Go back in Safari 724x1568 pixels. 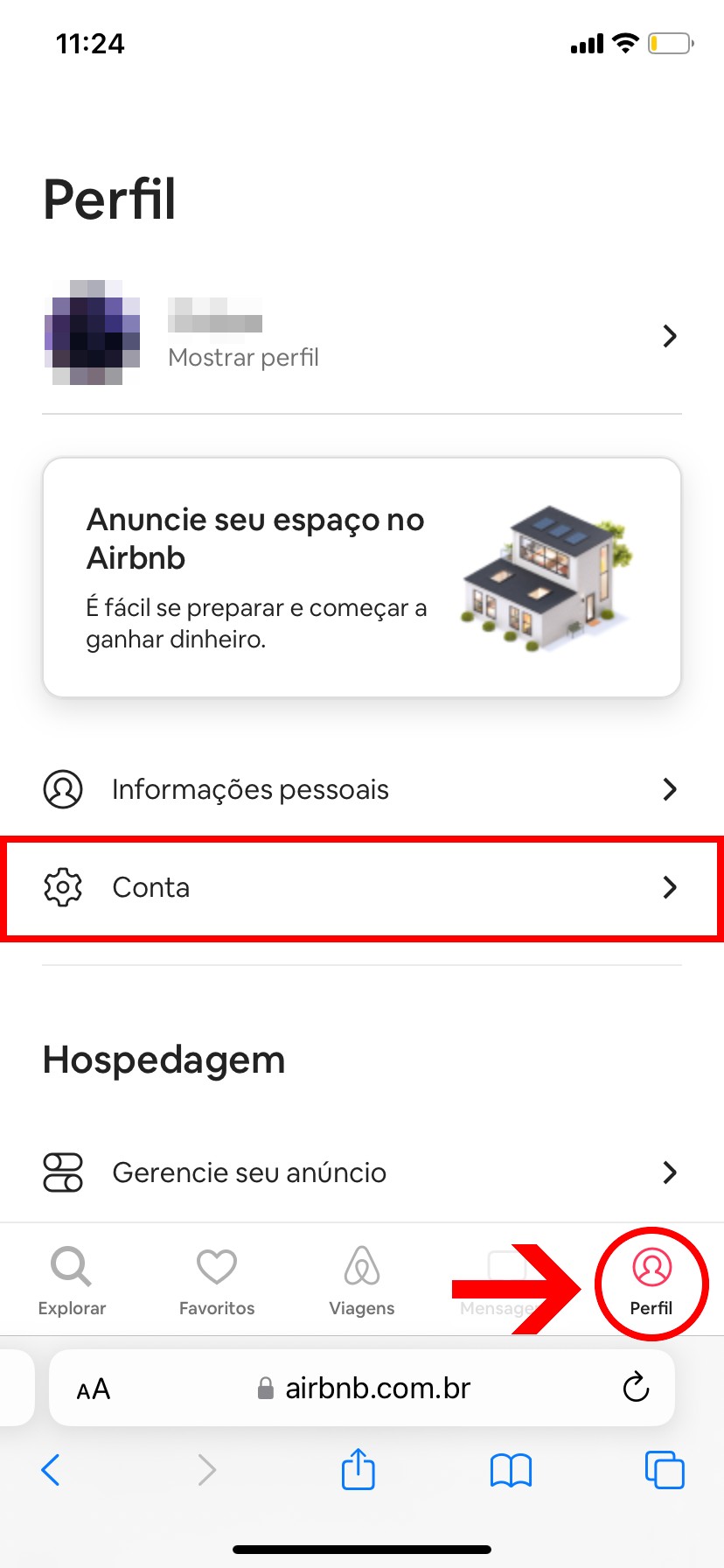tap(52, 1470)
